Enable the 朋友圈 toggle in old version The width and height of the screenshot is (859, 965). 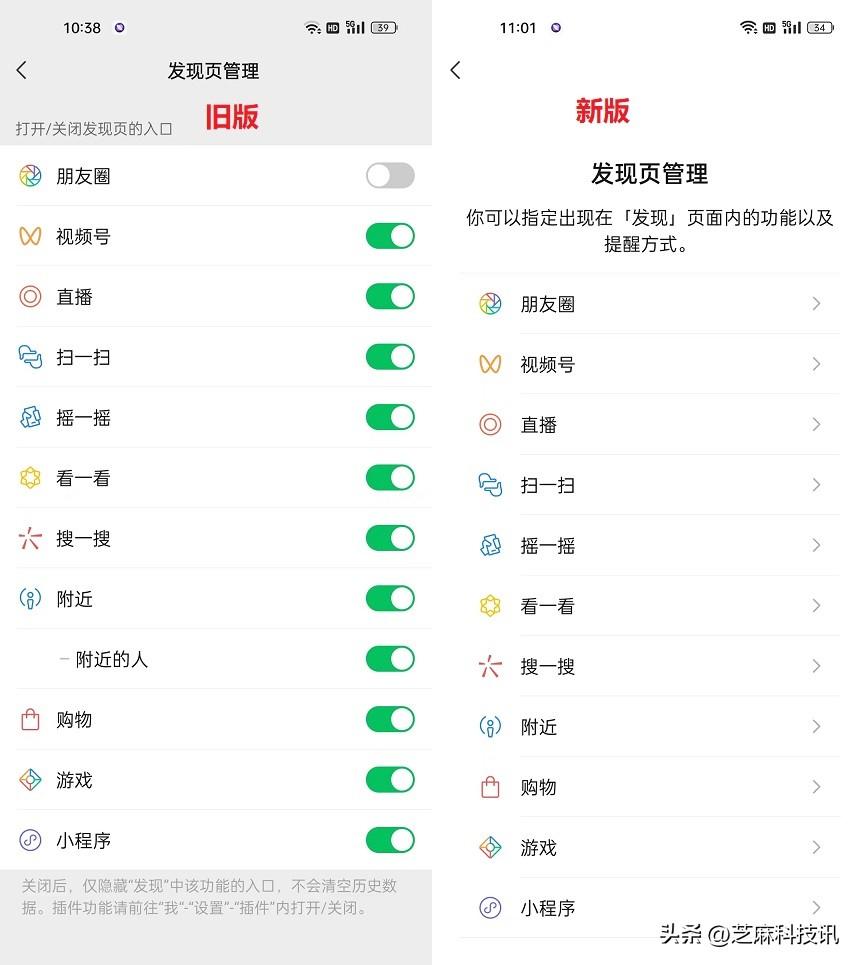[x=389, y=176]
